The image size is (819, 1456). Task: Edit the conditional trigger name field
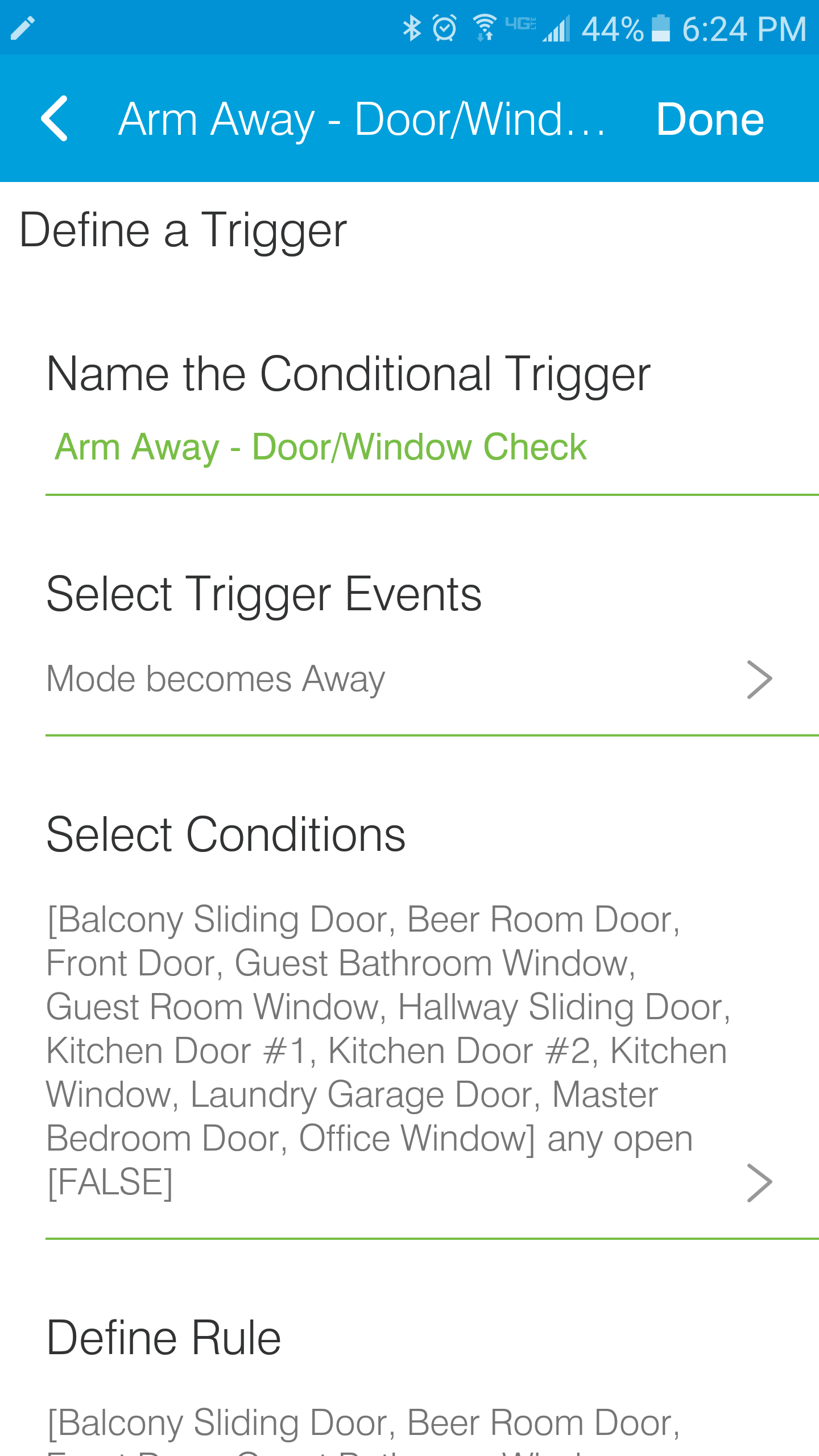(432, 448)
